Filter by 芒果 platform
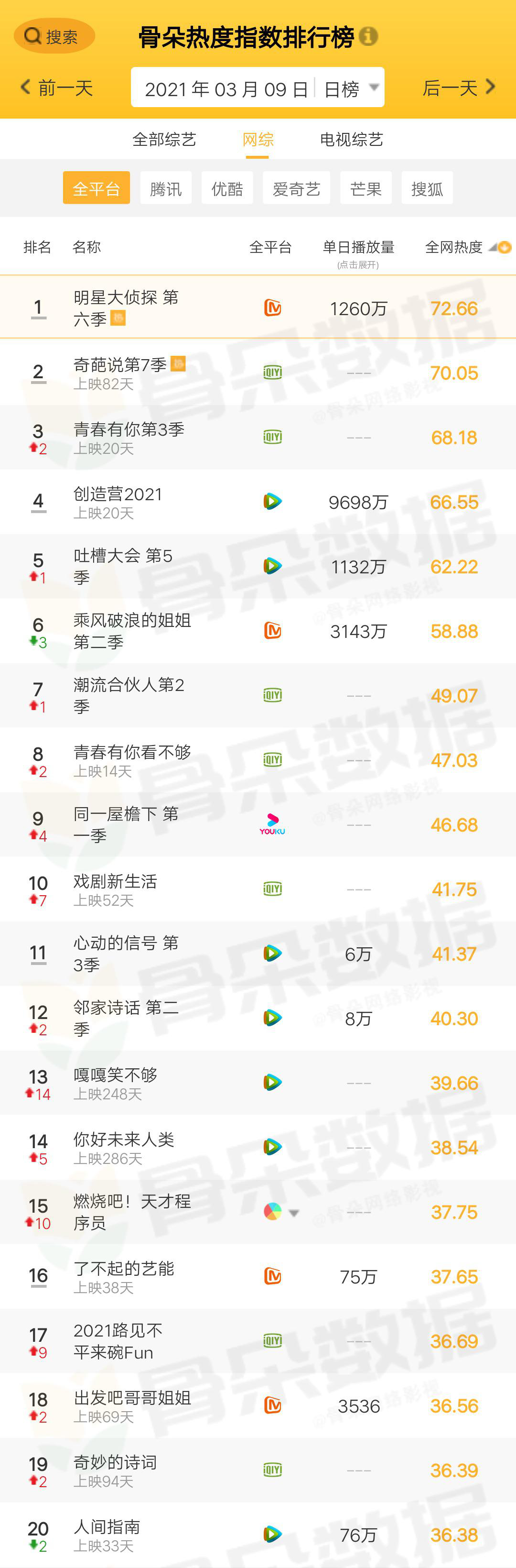This screenshot has height=1568, width=516. 365,189
